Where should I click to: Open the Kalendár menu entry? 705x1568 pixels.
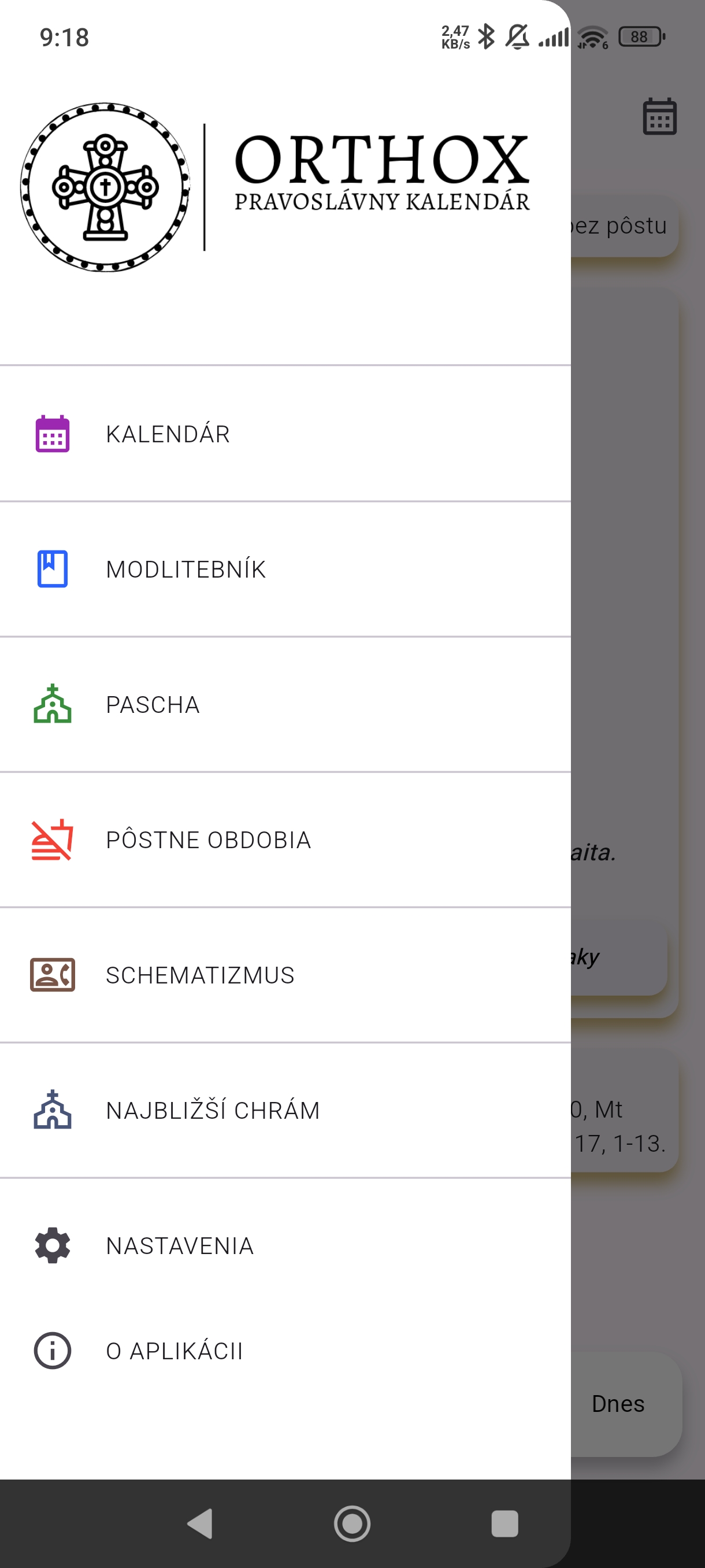[167, 434]
